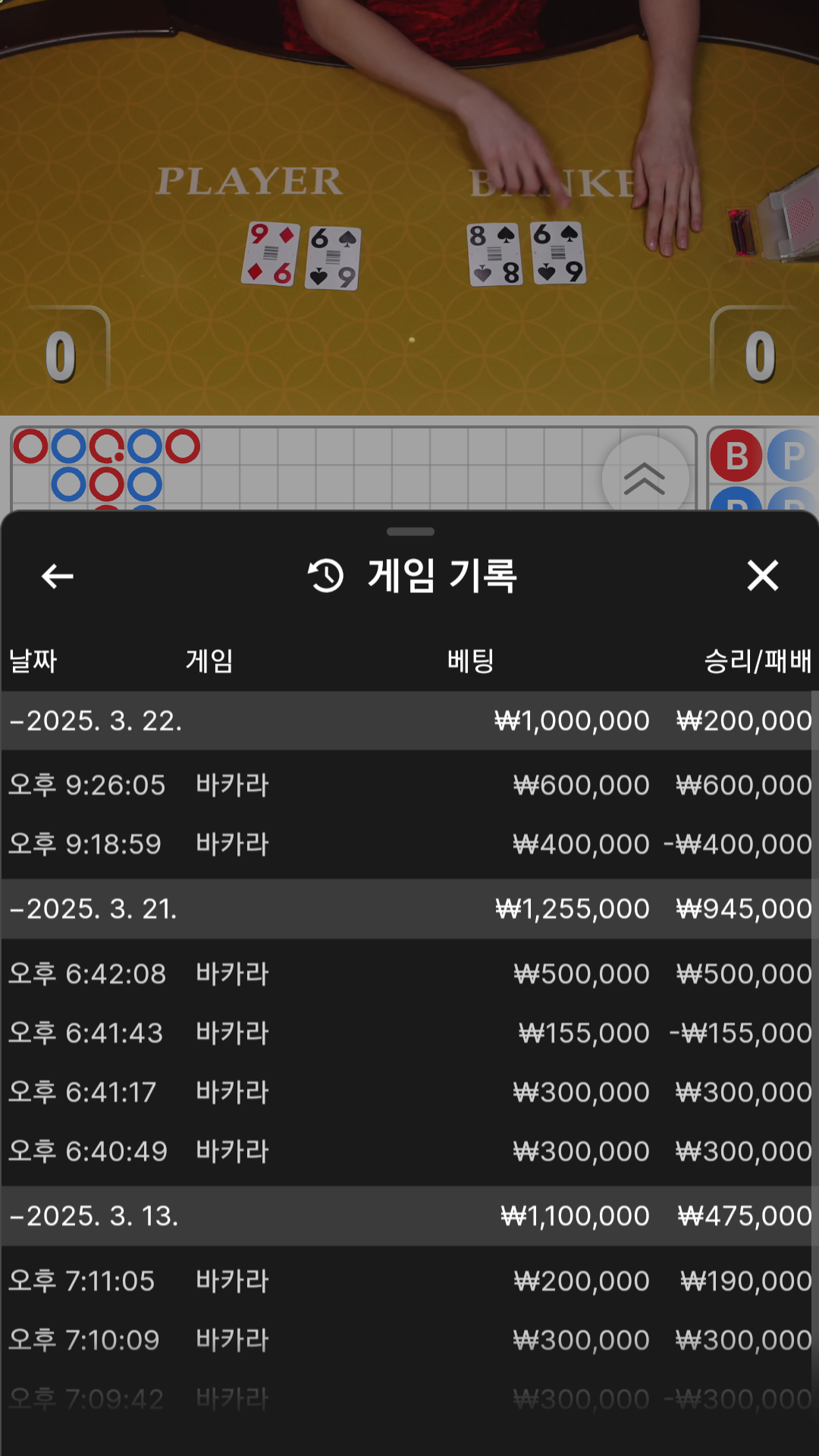Open the 오후 9:18:59 바카라 record

(x=409, y=844)
